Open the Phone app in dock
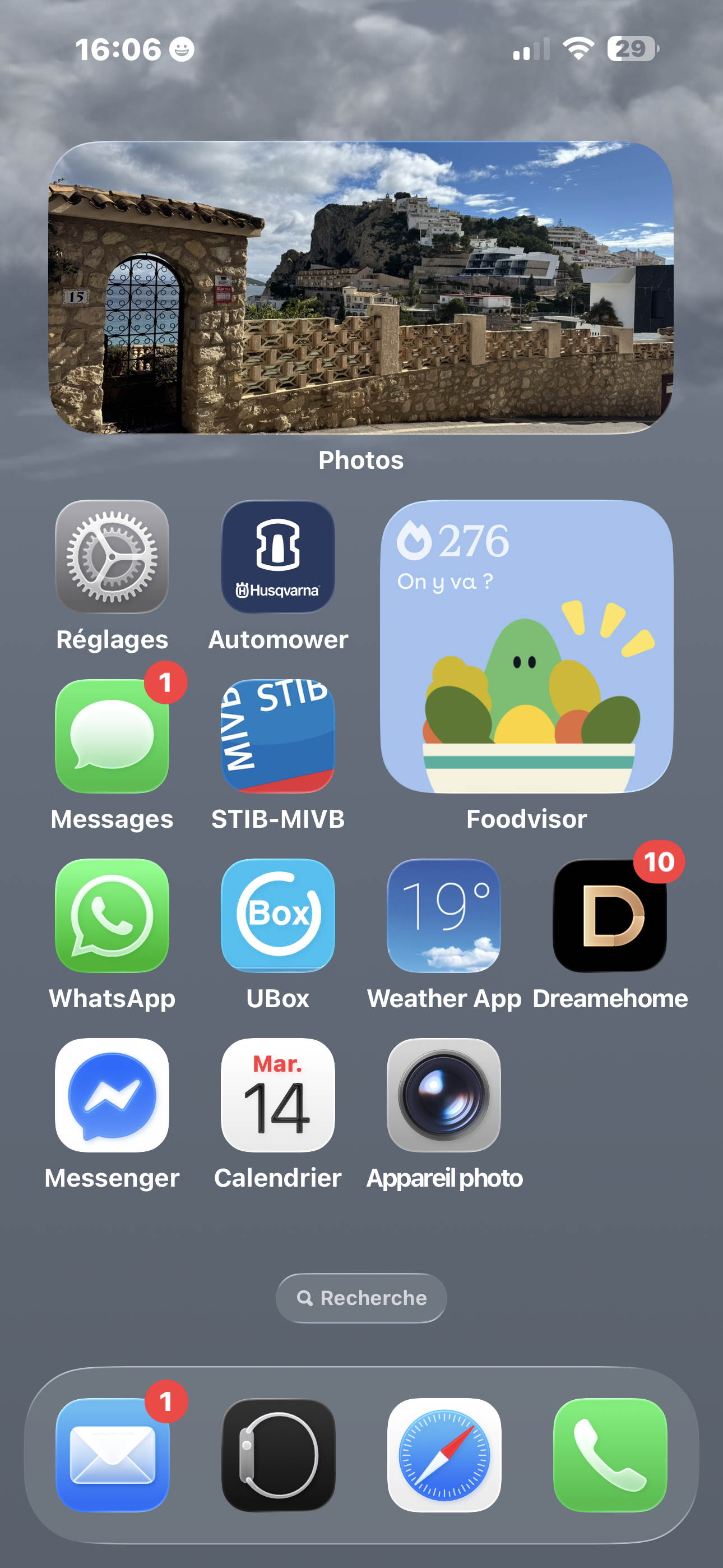Viewport: 723px width, 1568px height. pos(610,1455)
